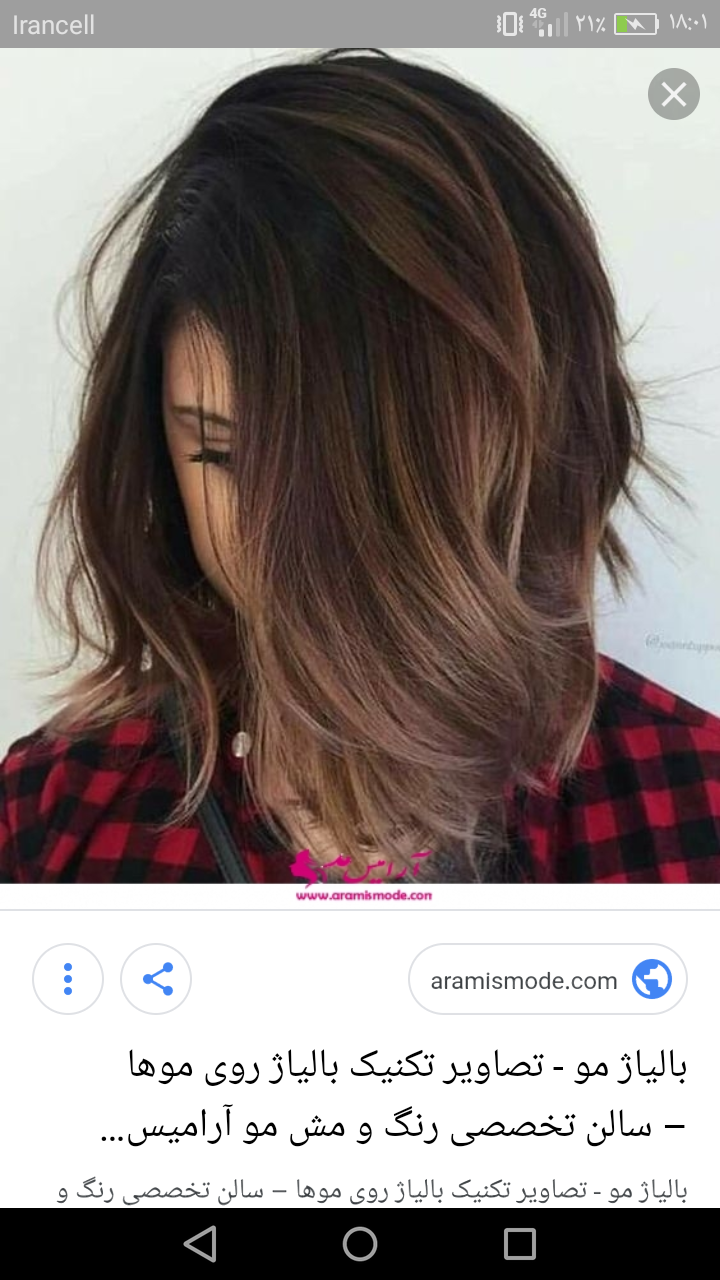Viewport: 720px width, 1280px height.
Task: Open the three-dot overflow menu
Action: click(68, 979)
